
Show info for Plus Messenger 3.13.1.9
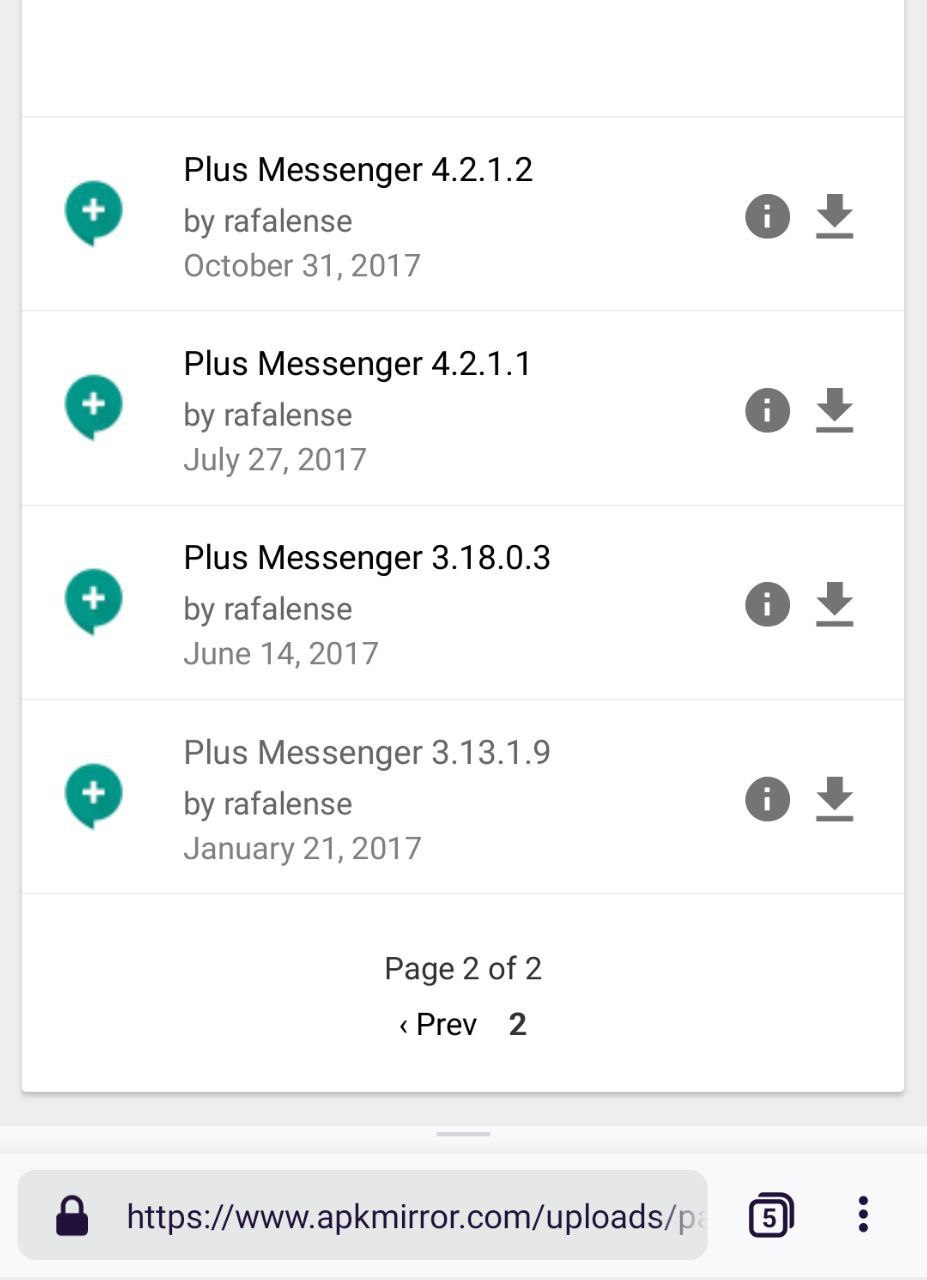(767, 799)
